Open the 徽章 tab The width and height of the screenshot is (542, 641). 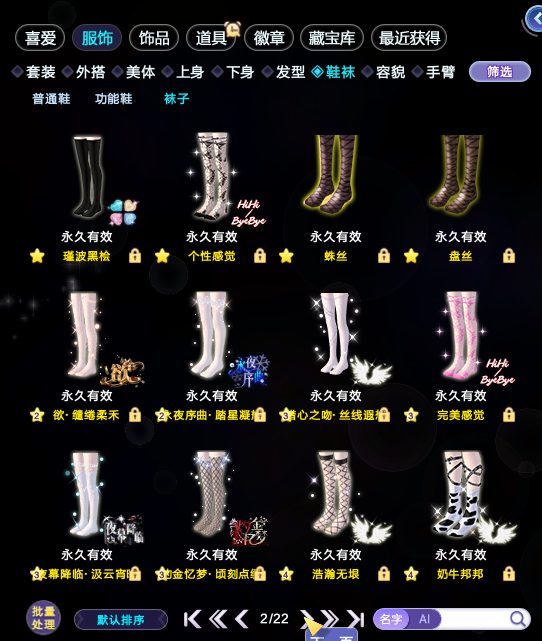pos(269,38)
